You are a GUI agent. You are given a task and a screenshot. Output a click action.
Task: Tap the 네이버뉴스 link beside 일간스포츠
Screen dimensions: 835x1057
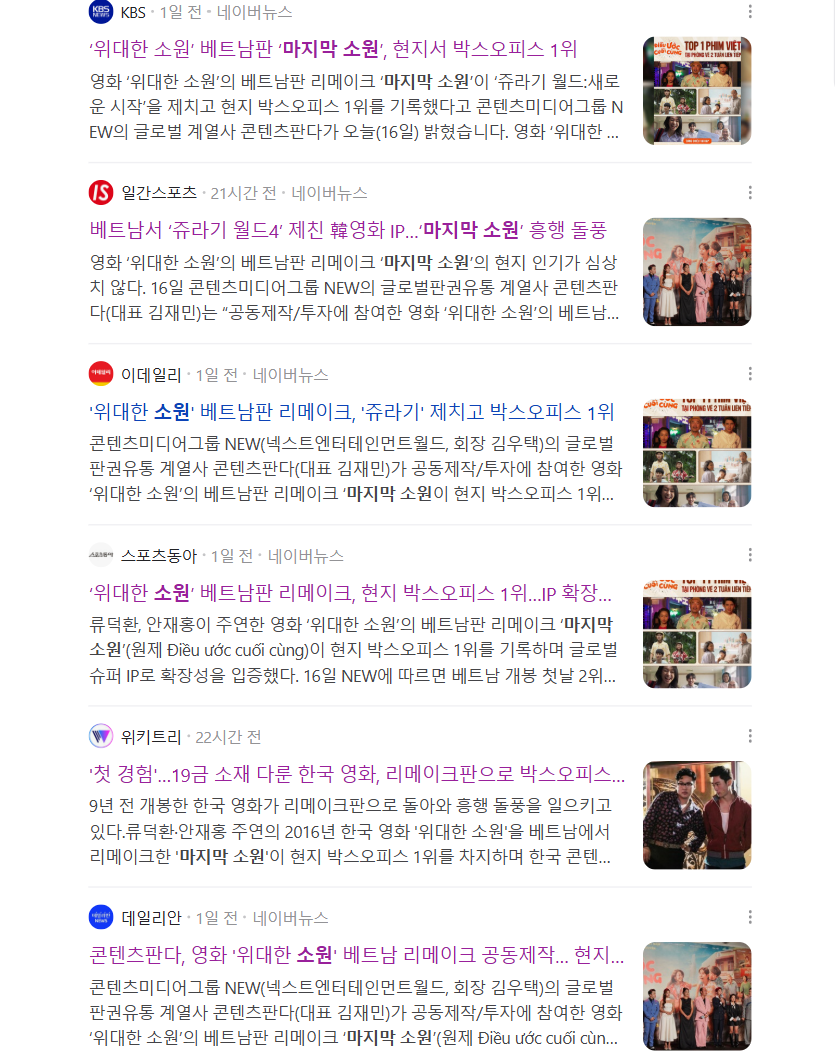click(x=329, y=193)
